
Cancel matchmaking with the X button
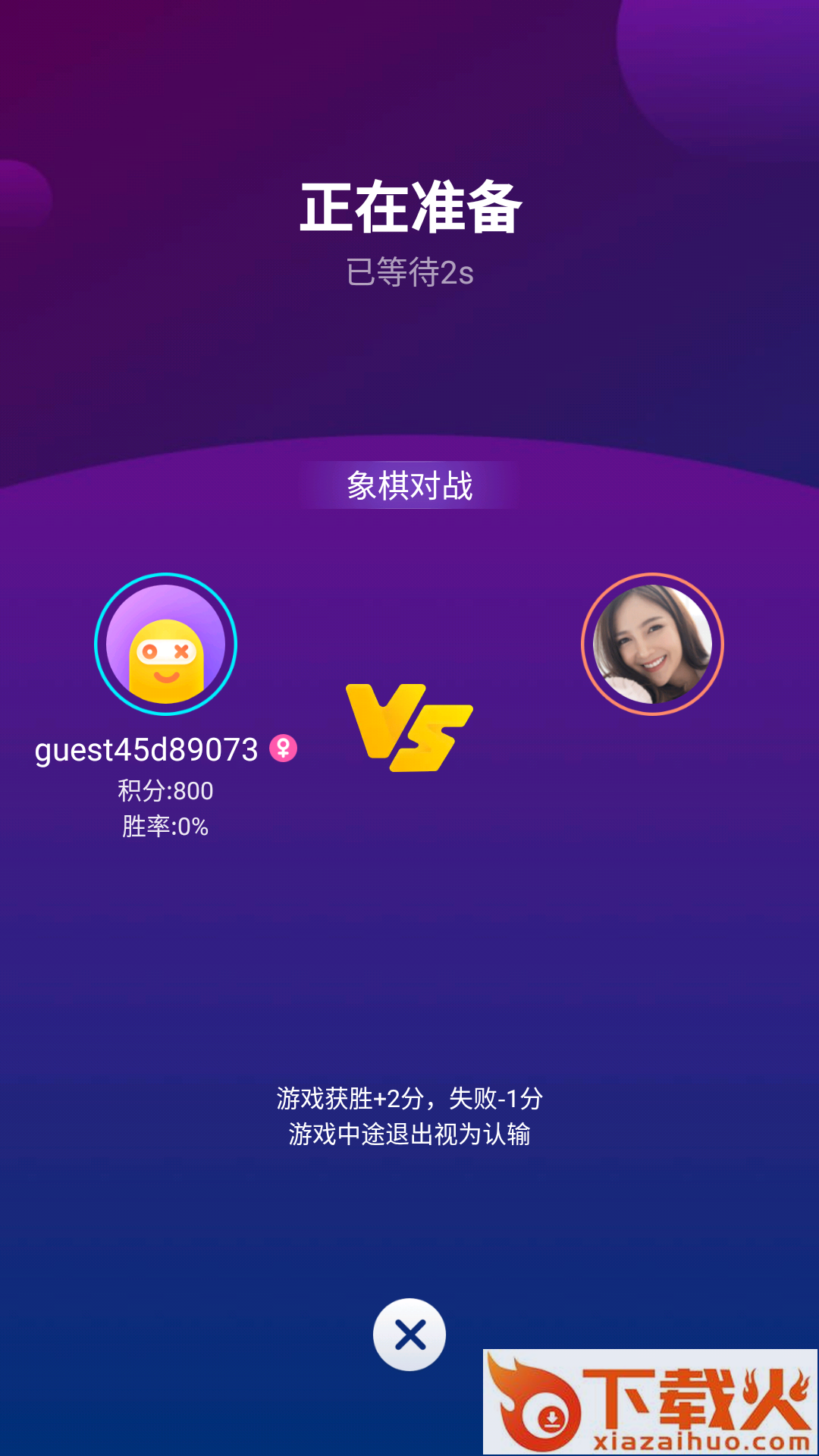coord(409,1335)
